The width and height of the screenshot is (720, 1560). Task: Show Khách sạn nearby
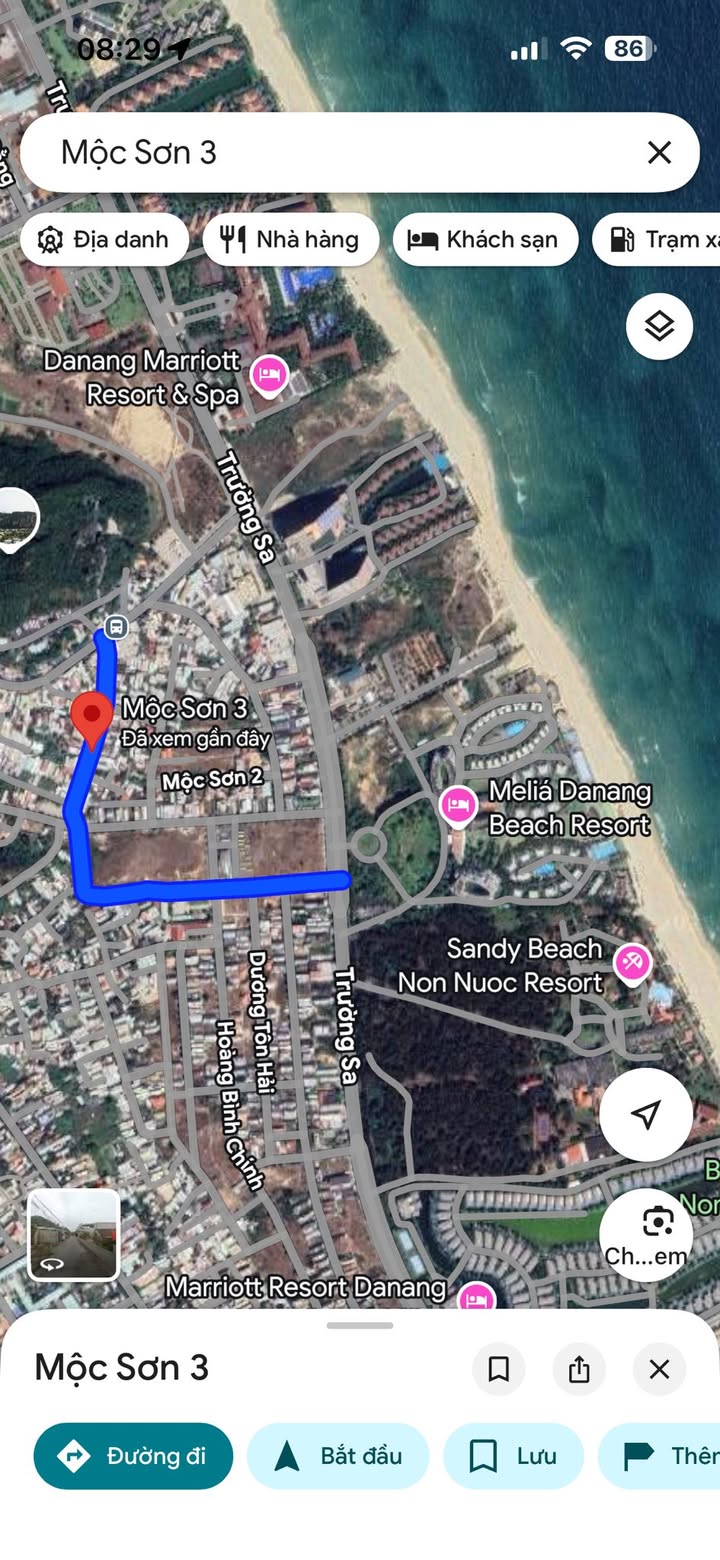coord(485,240)
